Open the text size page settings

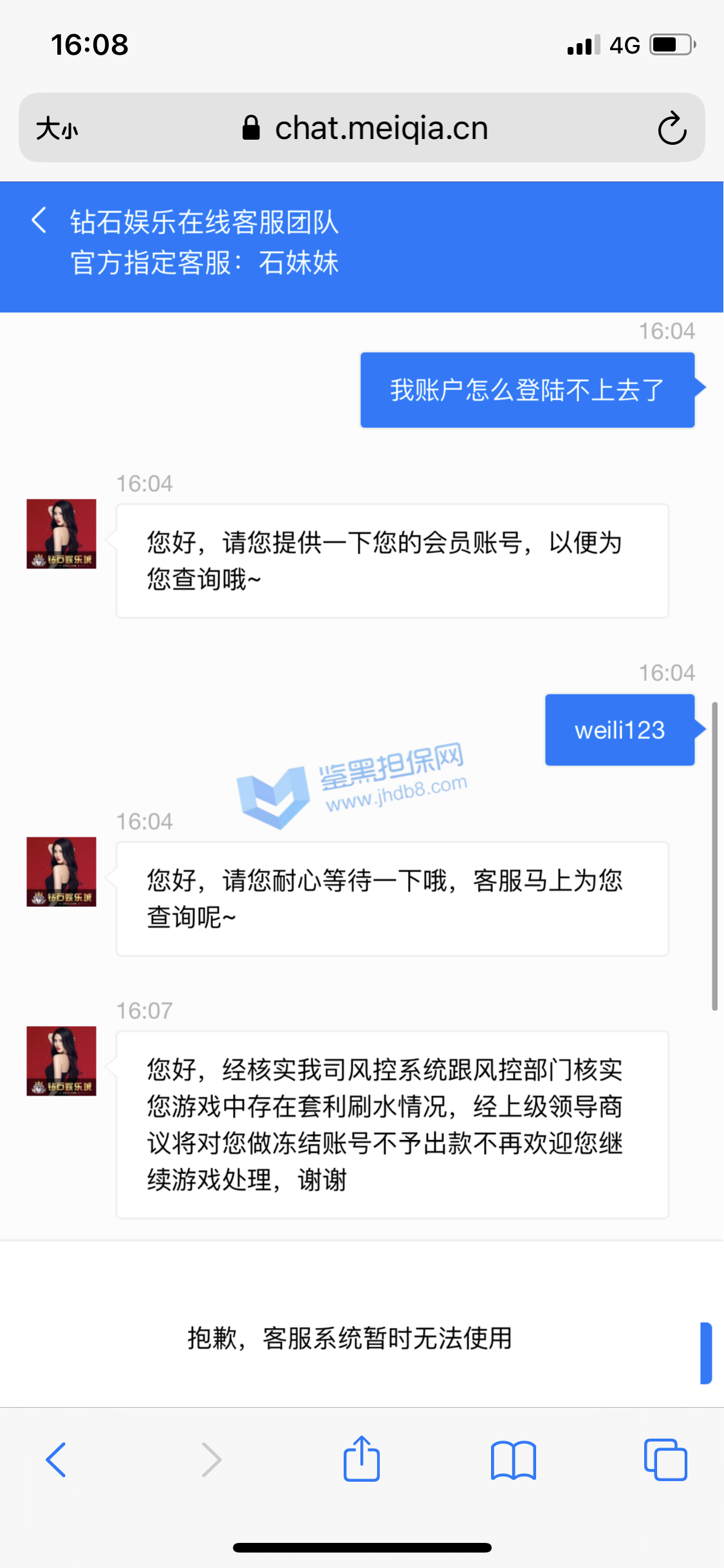point(57,129)
